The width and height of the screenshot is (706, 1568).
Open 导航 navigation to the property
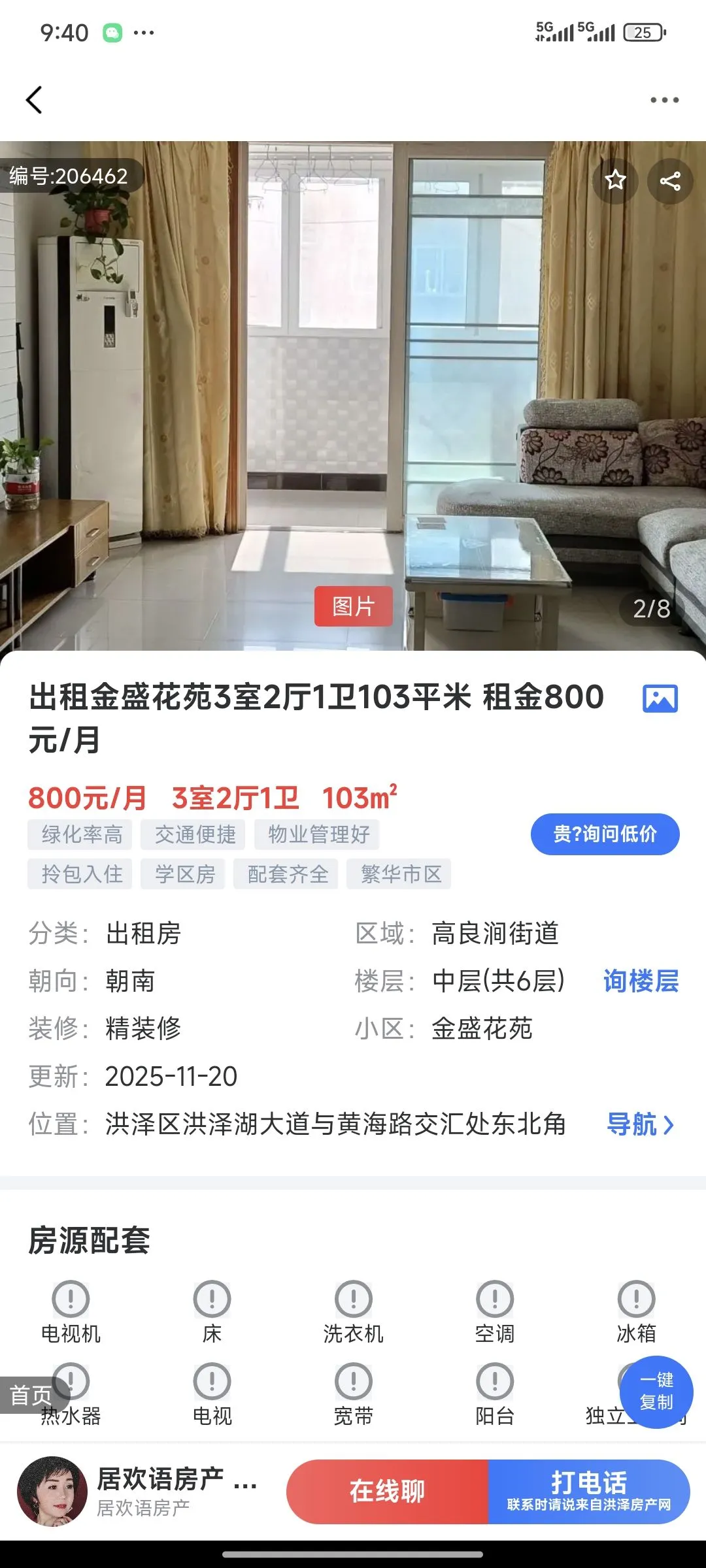pos(639,1124)
